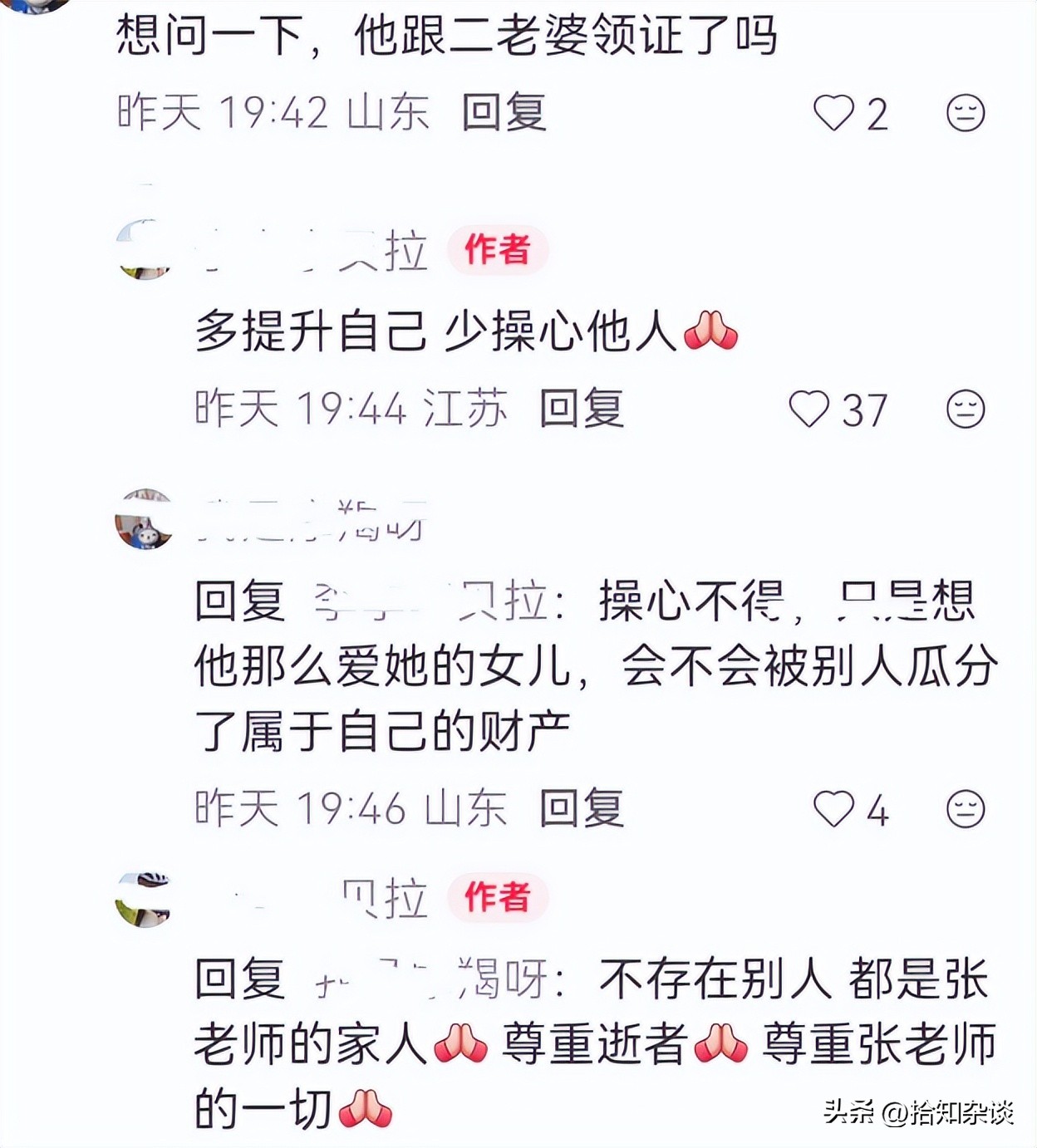Viewport: 1037px width, 1148px height.
Task: Dislike the author's 19:44 Jiangsu comment
Action: (966, 409)
